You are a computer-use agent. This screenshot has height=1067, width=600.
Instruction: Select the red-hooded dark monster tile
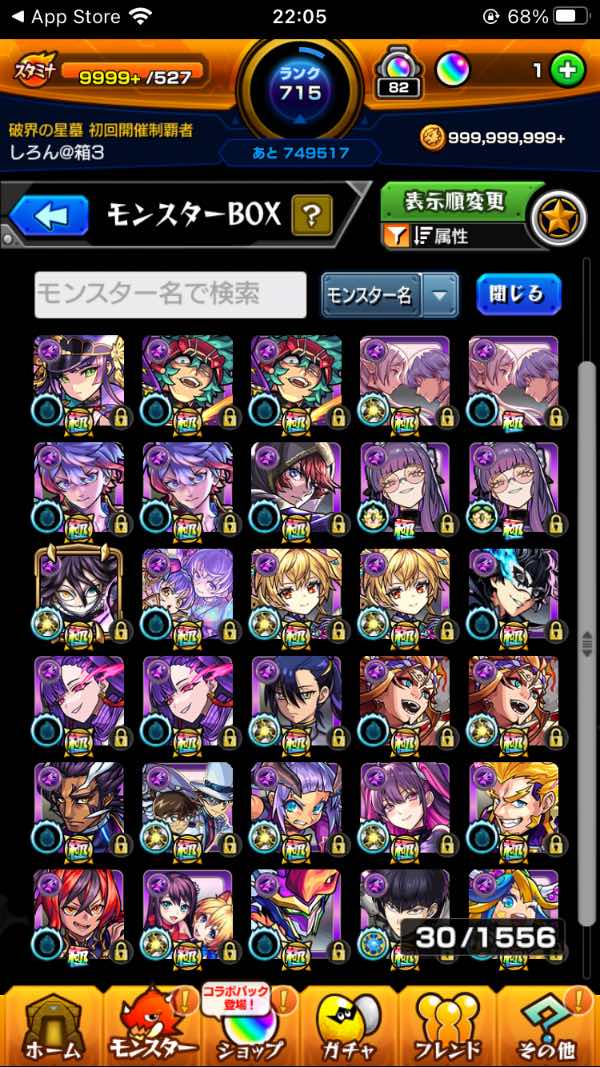click(296, 487)
